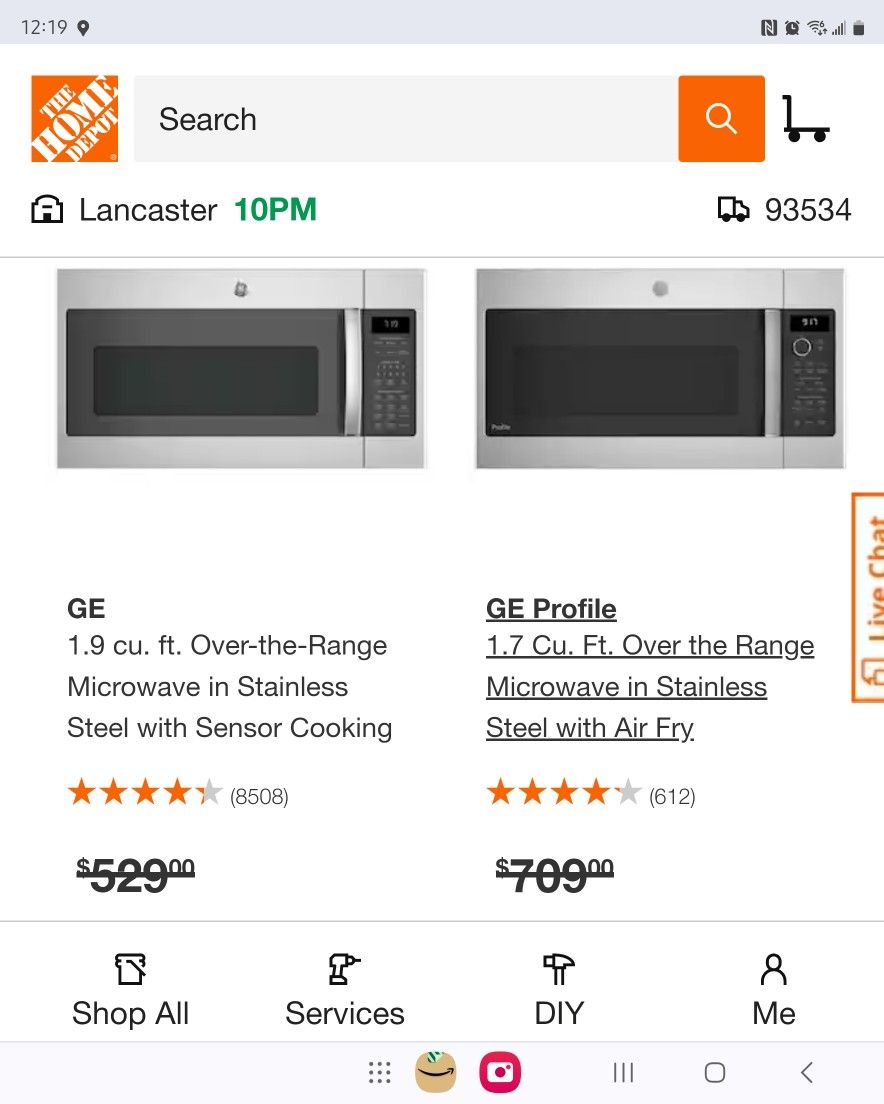Go back with system back button
Viewport: 884px width, 1104px height.
click(806, 1073)
